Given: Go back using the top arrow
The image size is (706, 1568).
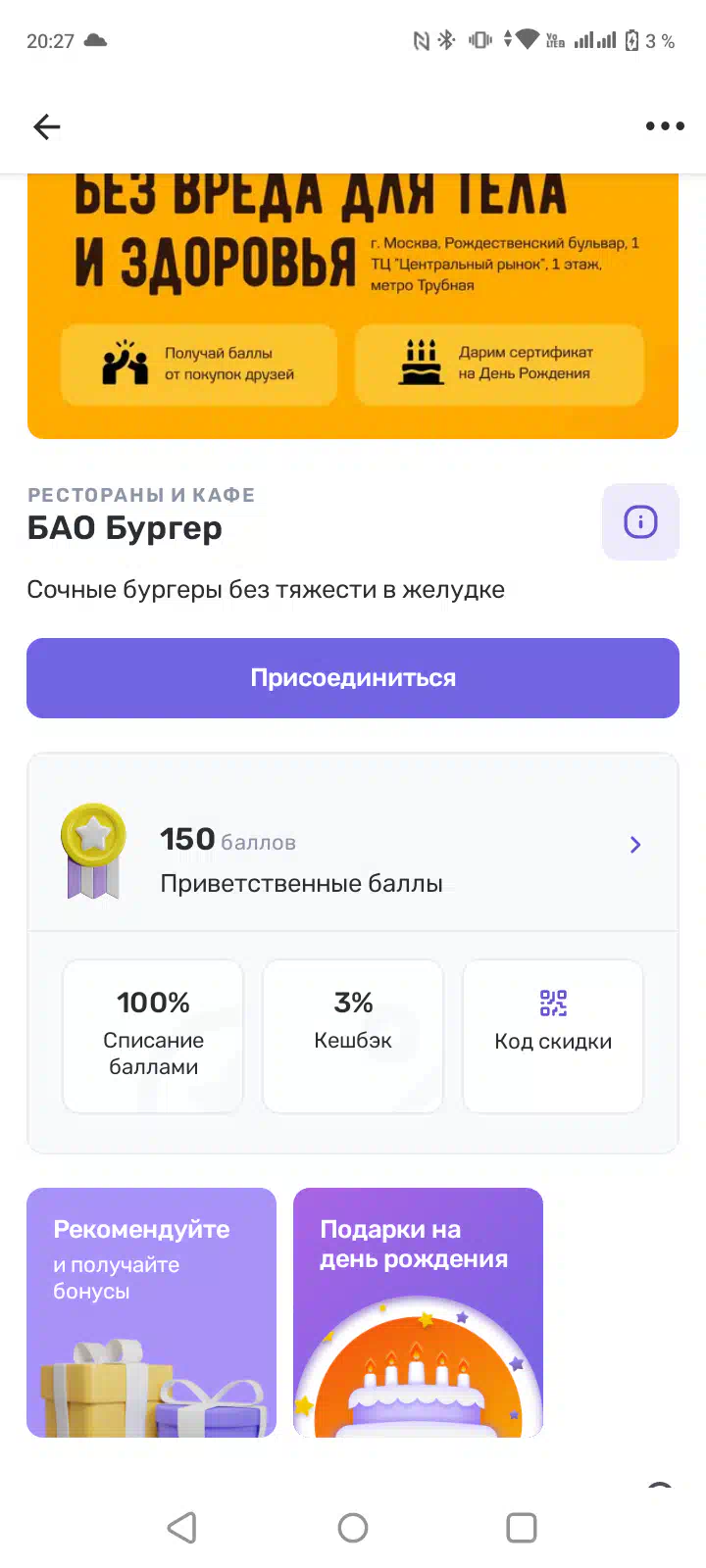Looking at the screenshot, I should (46, 126).
